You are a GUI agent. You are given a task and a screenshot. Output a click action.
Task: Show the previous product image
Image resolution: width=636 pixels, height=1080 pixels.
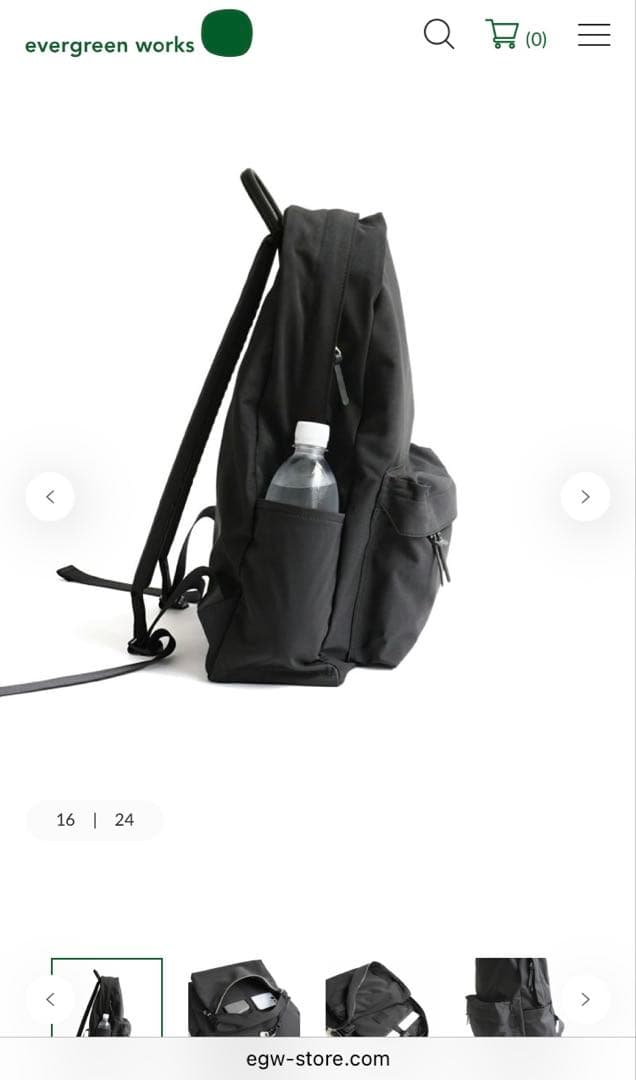click(x=50, y=496)
